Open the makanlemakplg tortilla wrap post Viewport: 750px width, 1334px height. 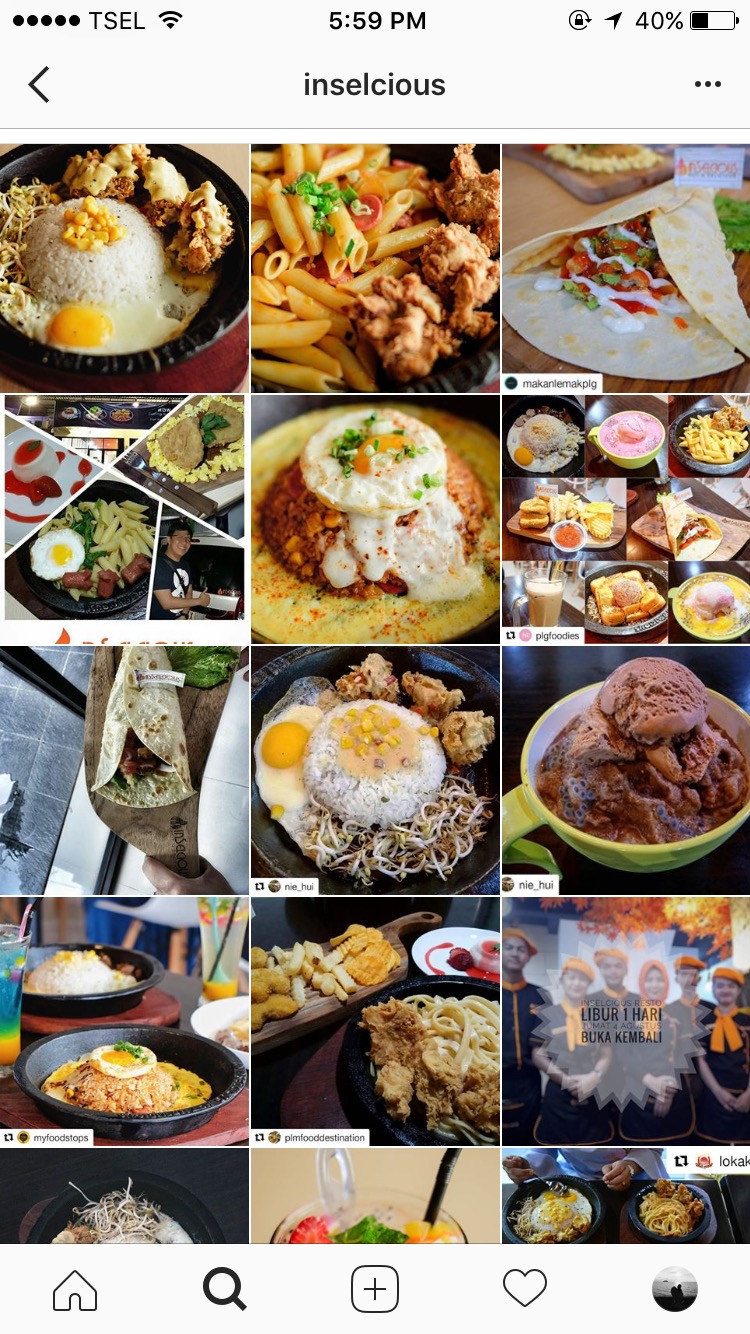(x=626, y=268)
